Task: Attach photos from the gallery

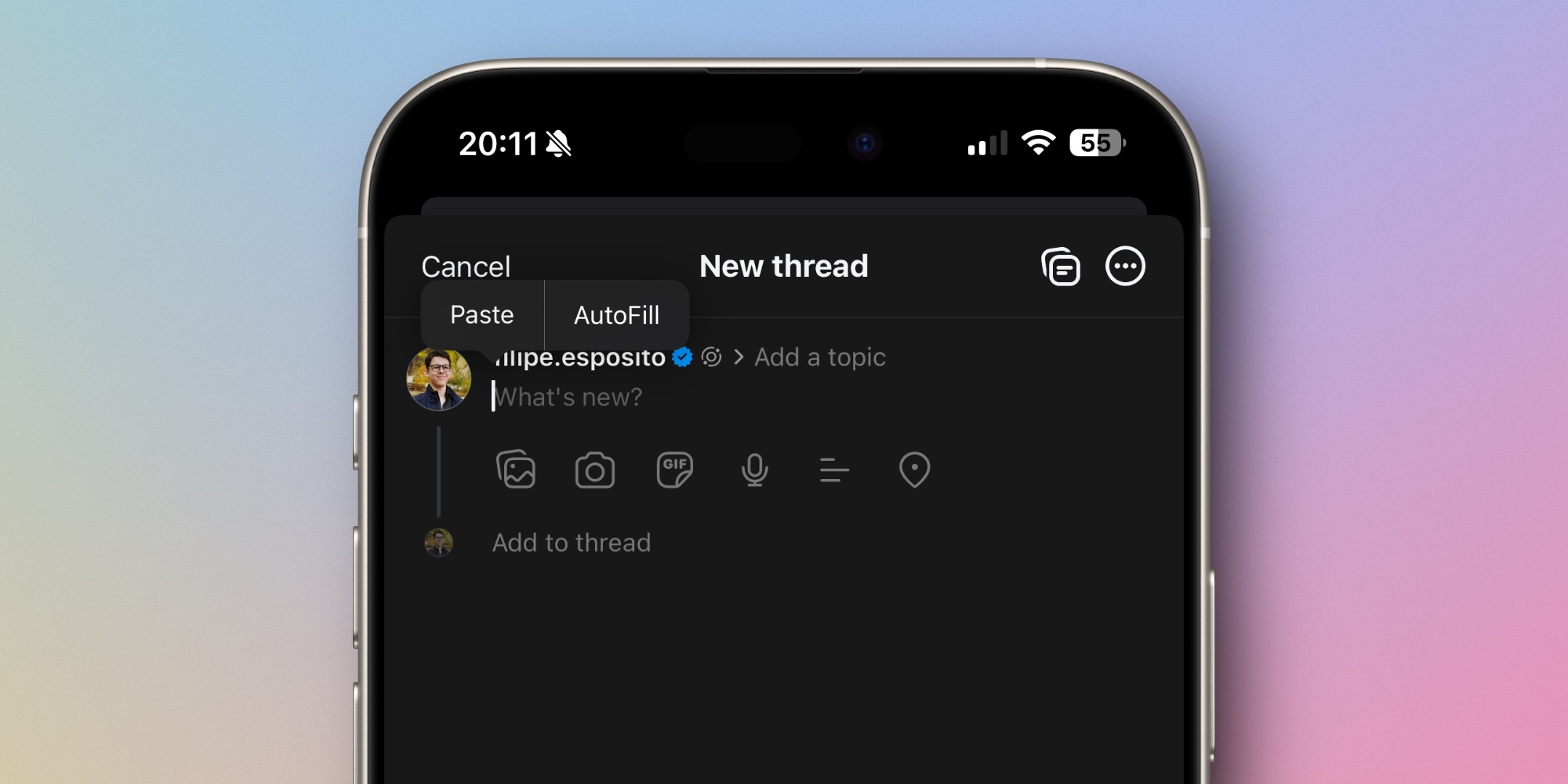Action: click(x=516, y=470)
